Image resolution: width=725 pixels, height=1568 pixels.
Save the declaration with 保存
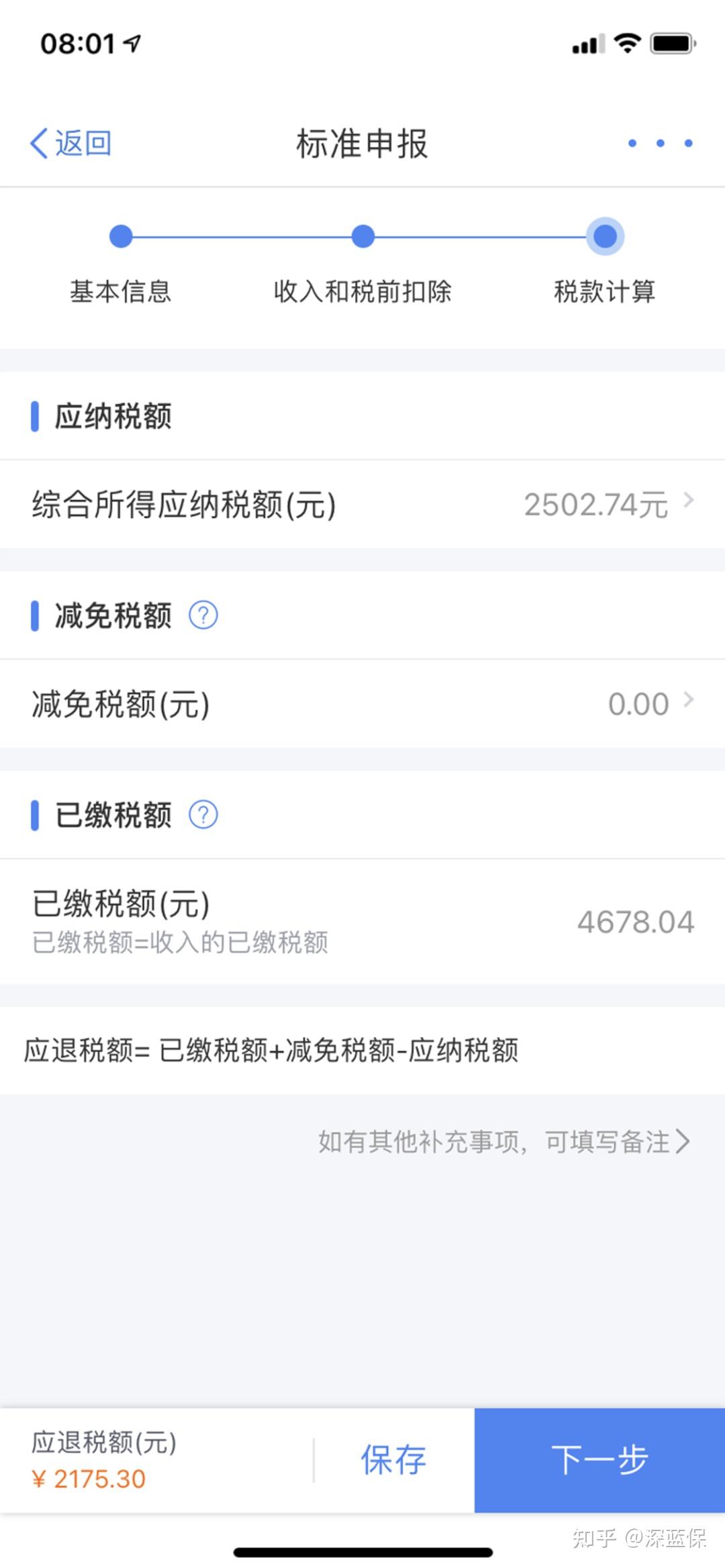[x=393, y=1459]
